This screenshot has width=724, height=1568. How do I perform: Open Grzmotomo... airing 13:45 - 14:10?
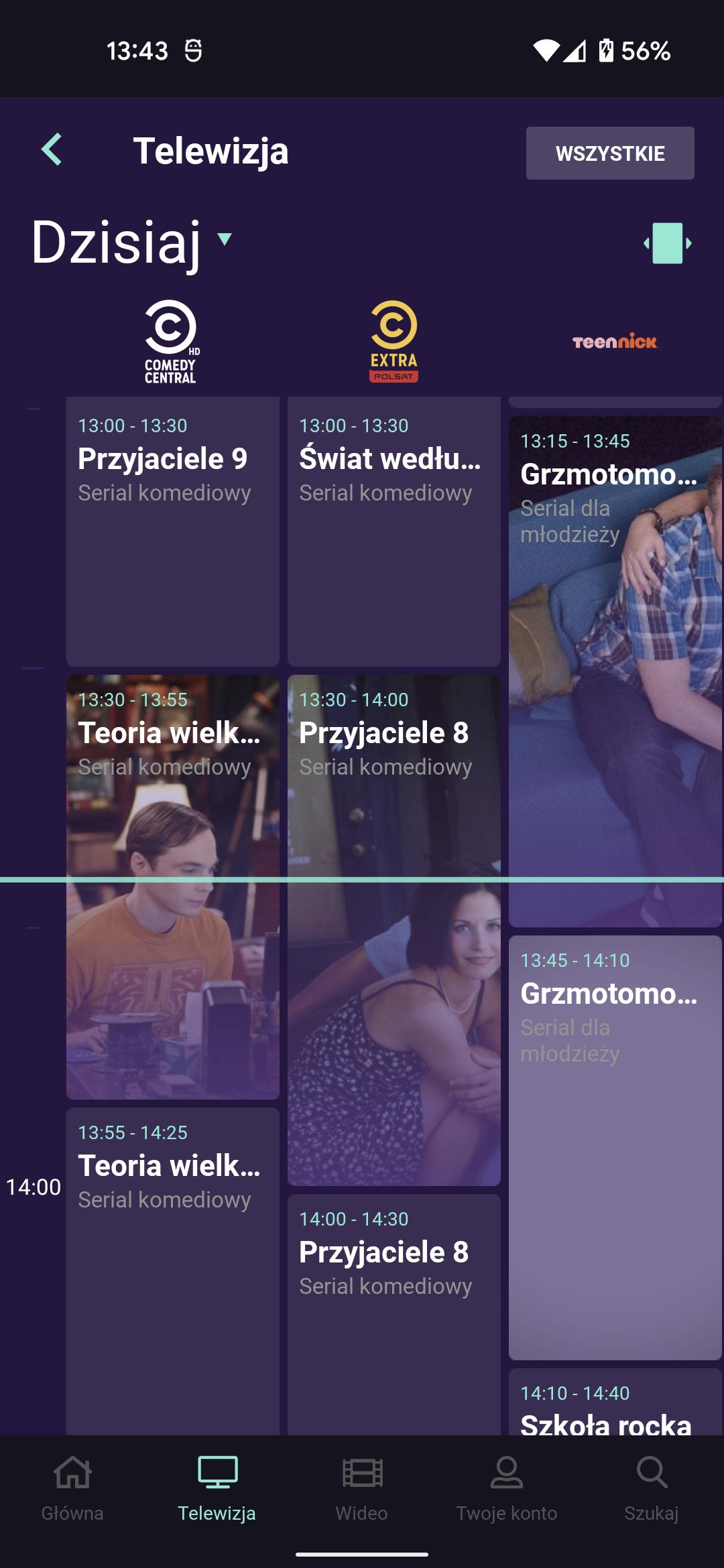coord(615,1146)
